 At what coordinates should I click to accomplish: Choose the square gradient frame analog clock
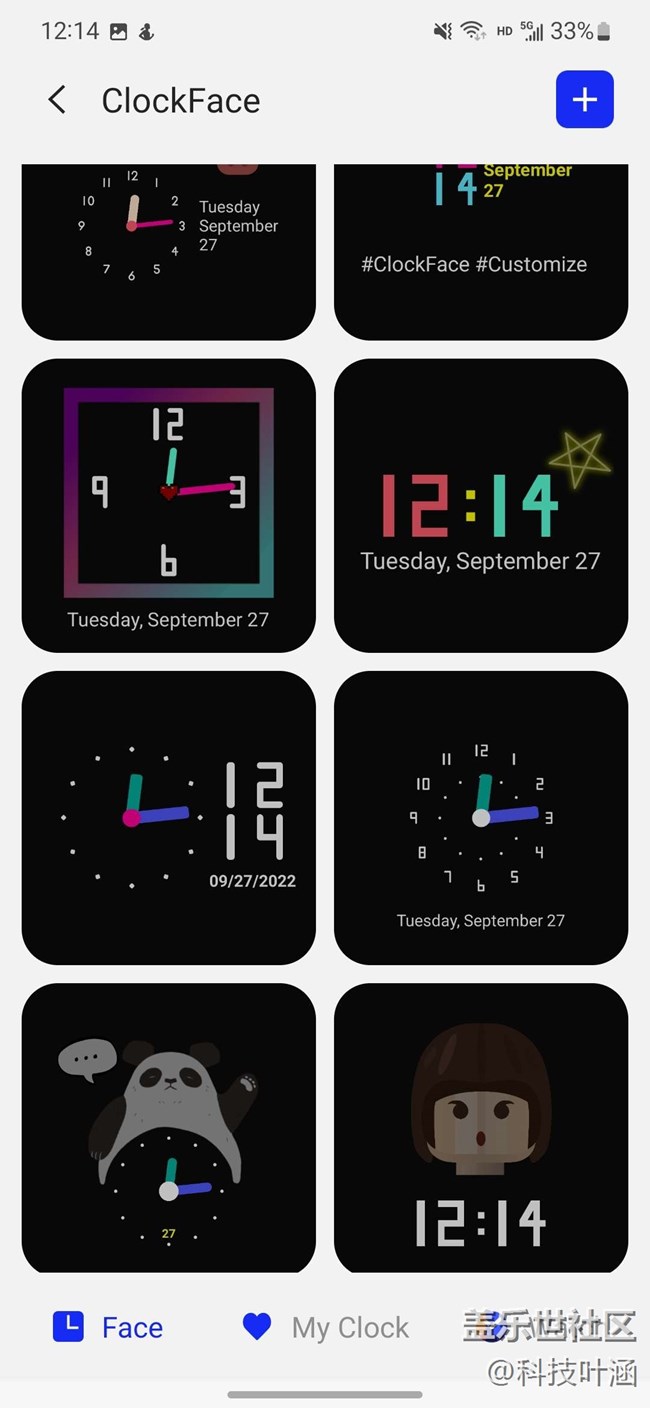[x=168, y=505]
